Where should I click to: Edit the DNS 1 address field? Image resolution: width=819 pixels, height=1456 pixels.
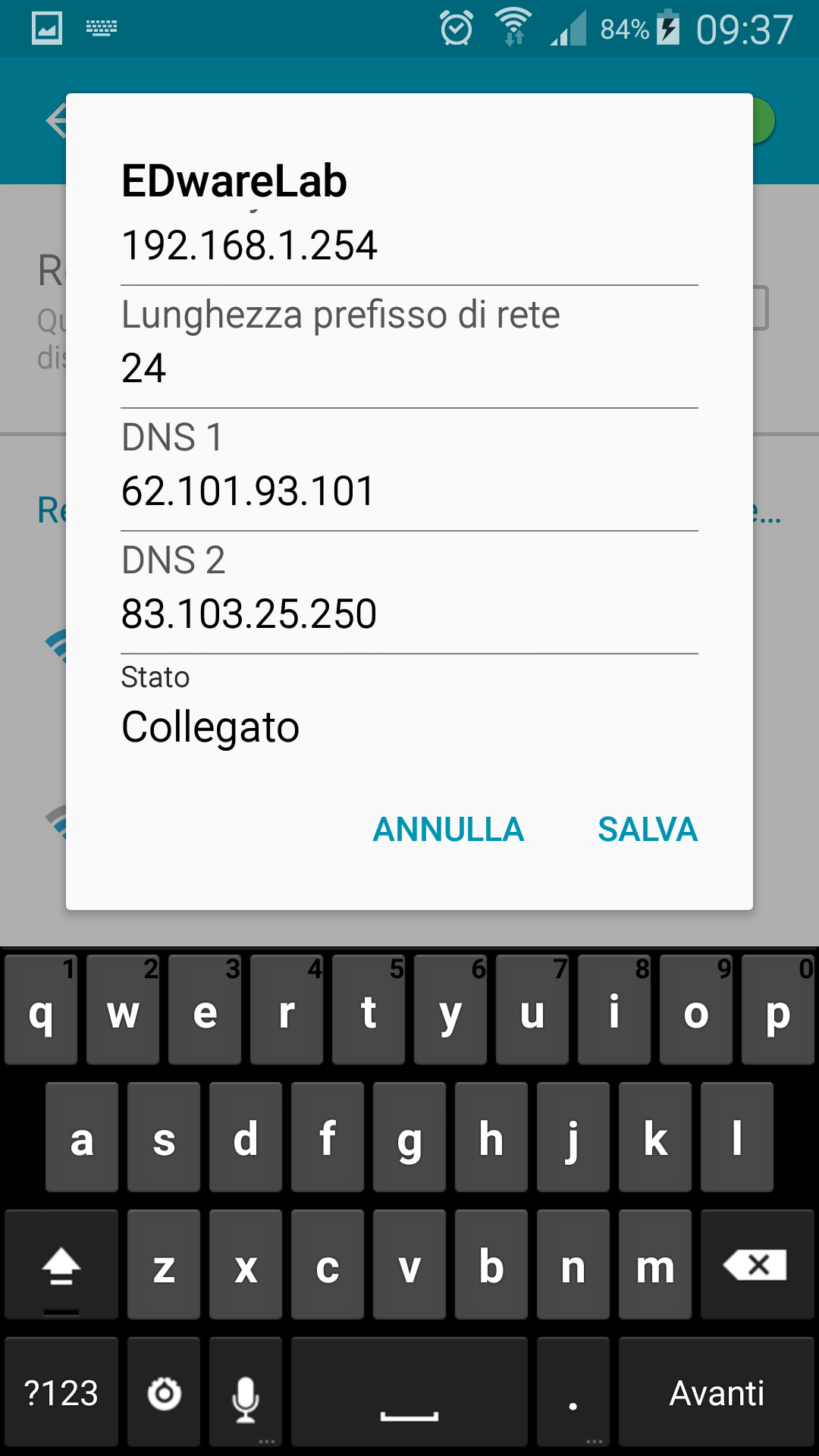click(408, 491)
